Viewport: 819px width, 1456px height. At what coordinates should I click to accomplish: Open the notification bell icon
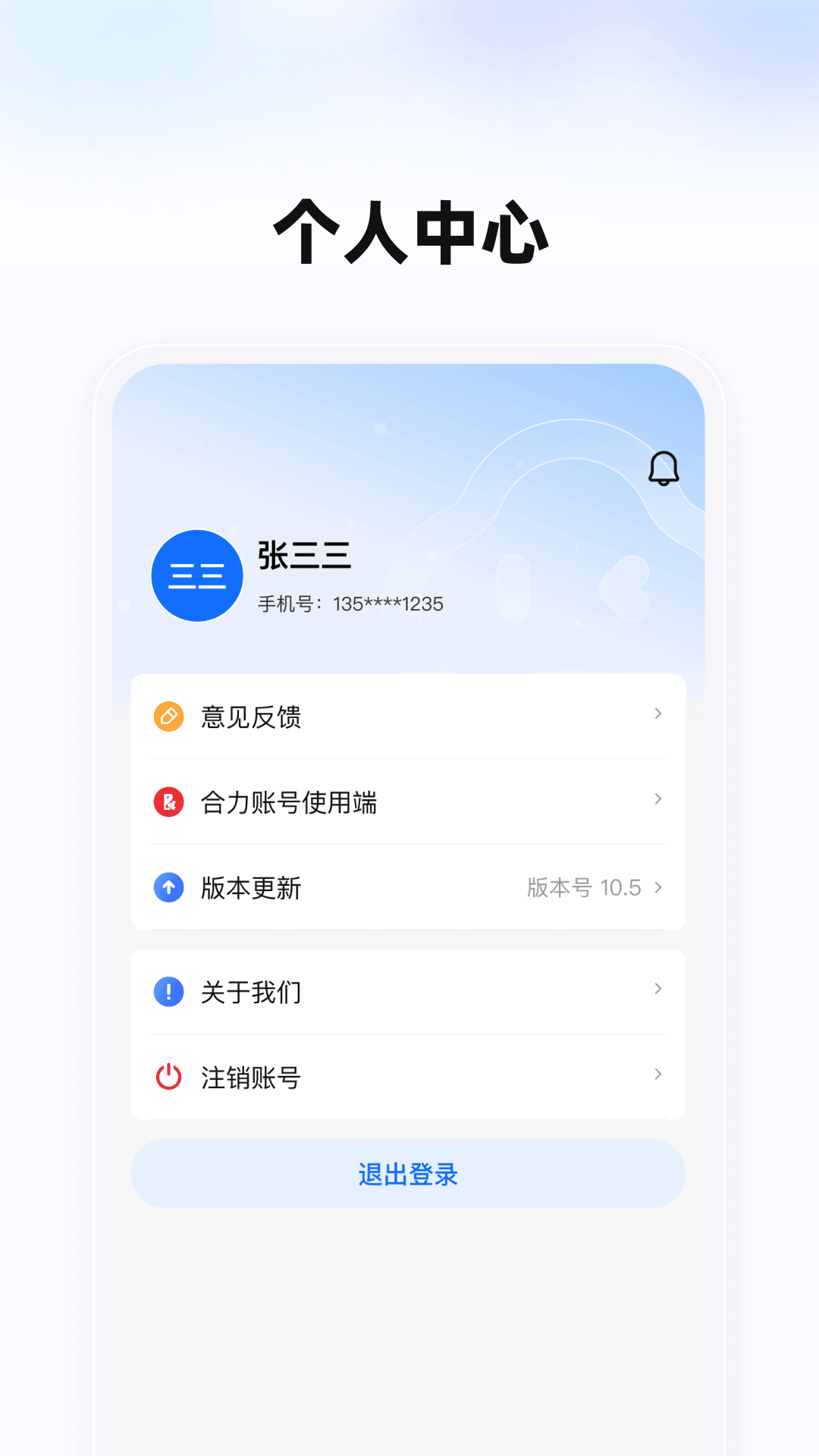(664, 467)
